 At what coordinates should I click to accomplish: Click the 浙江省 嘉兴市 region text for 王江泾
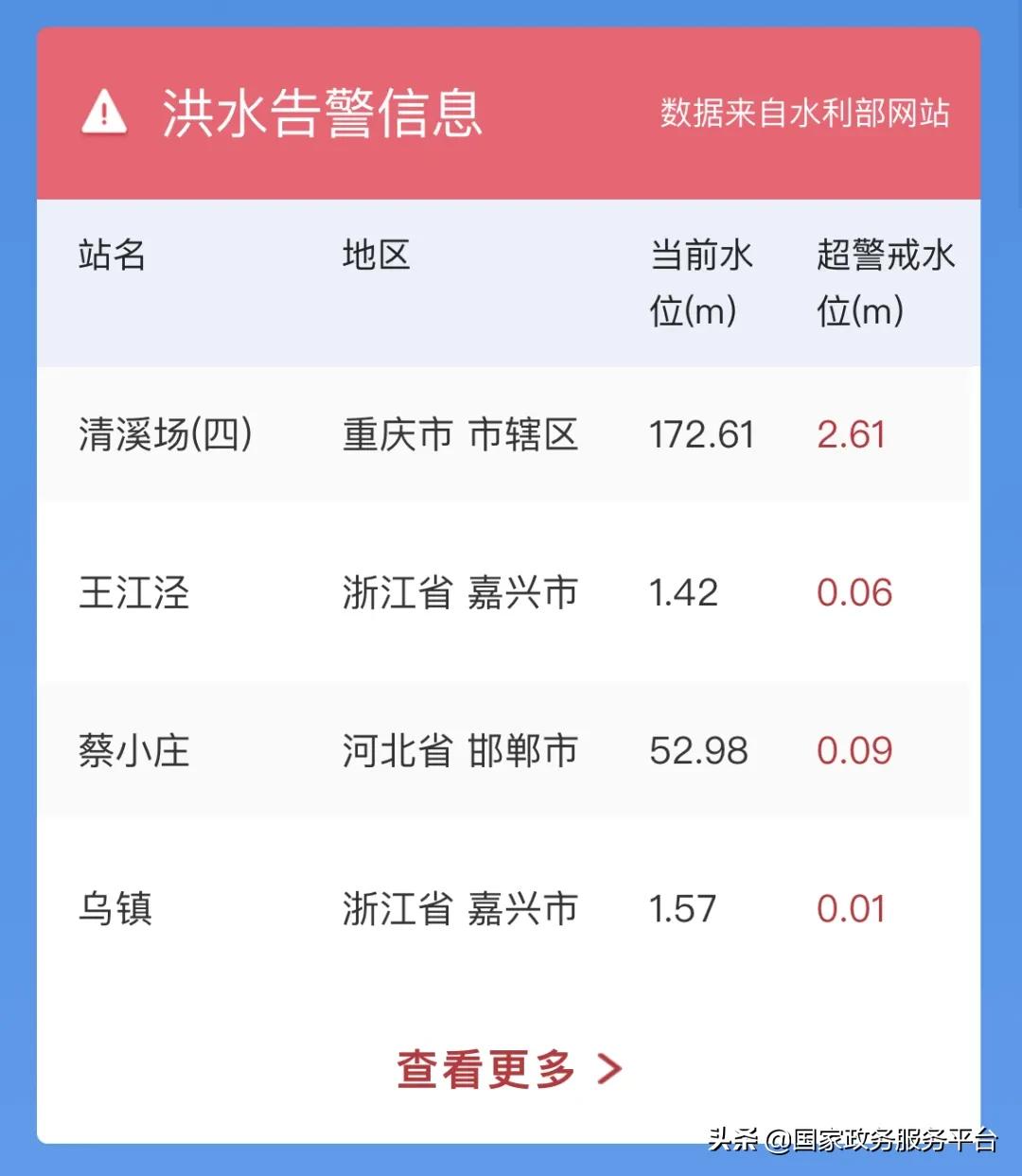coord(458,593)
